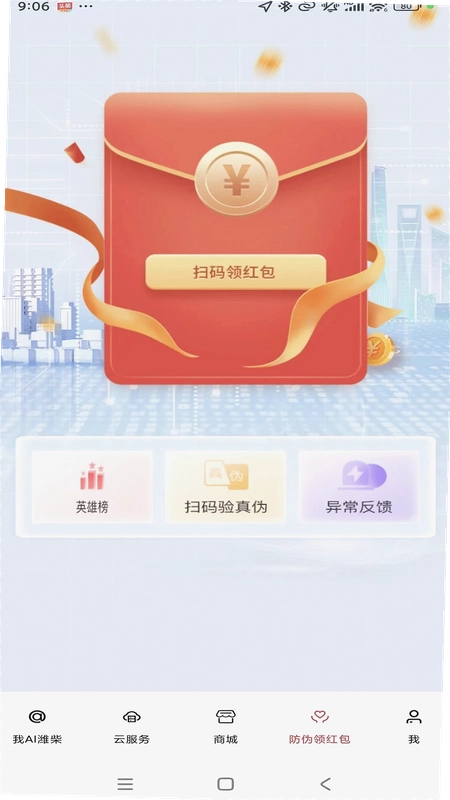Switch to the 商城 tab
The image size is (450, 800).
coord(226,727)
